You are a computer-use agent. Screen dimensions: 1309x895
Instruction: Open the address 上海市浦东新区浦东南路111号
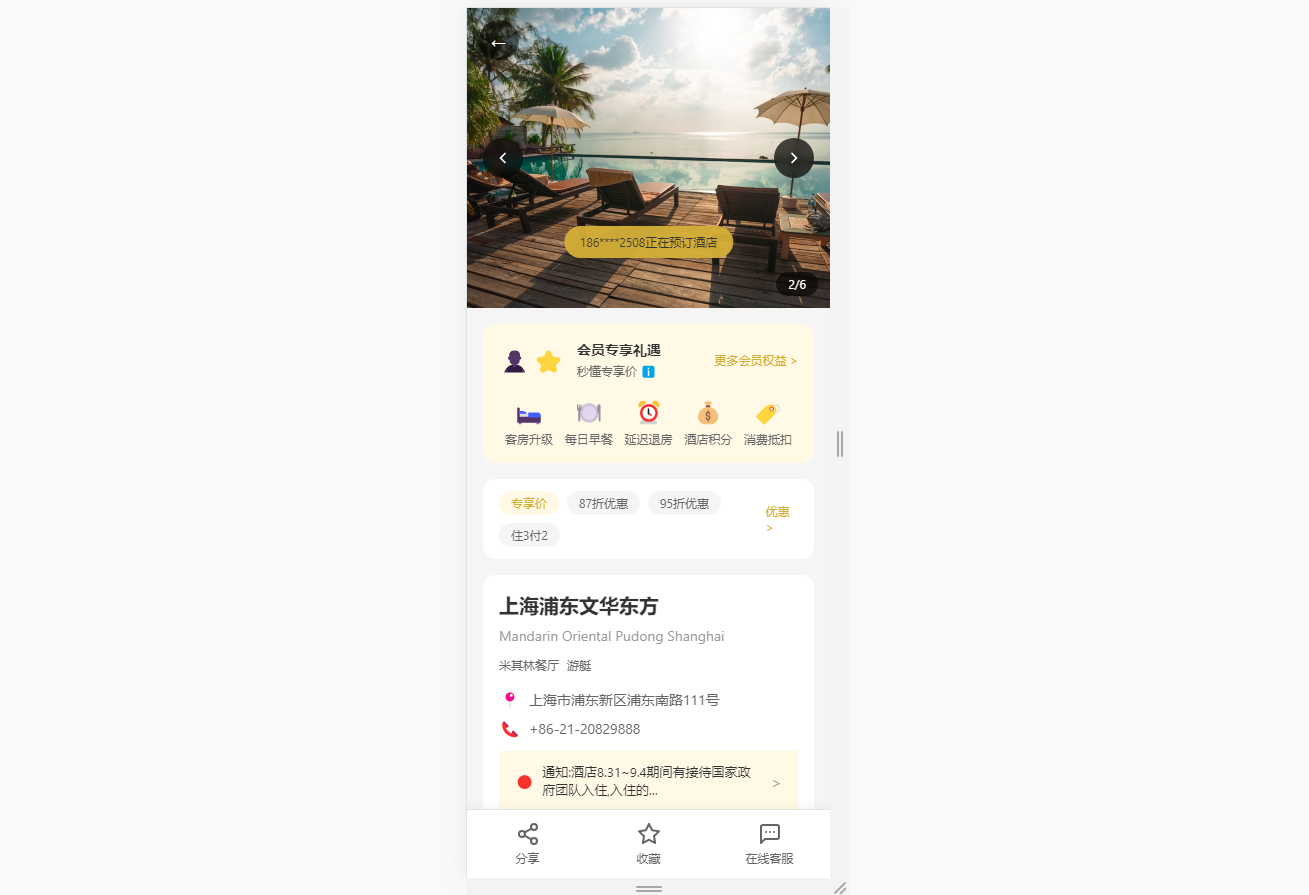(x=624, y=700)
